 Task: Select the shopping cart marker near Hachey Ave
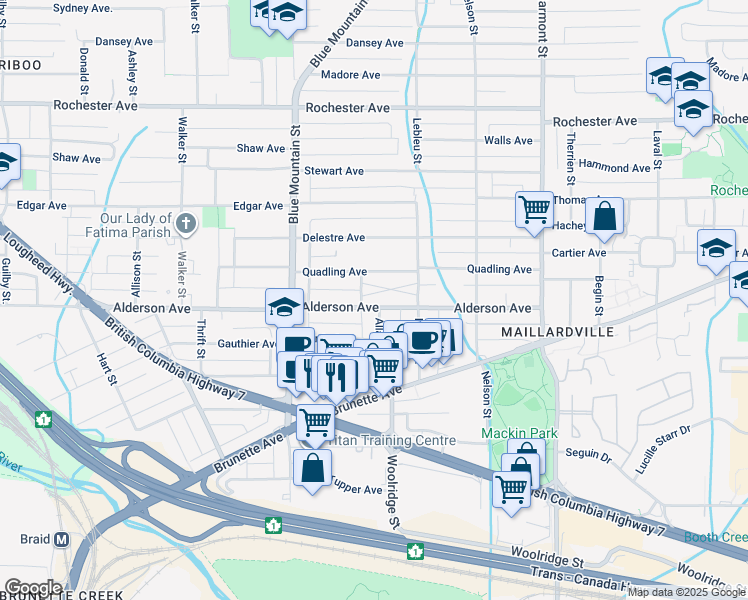click(x=534, y=210)
